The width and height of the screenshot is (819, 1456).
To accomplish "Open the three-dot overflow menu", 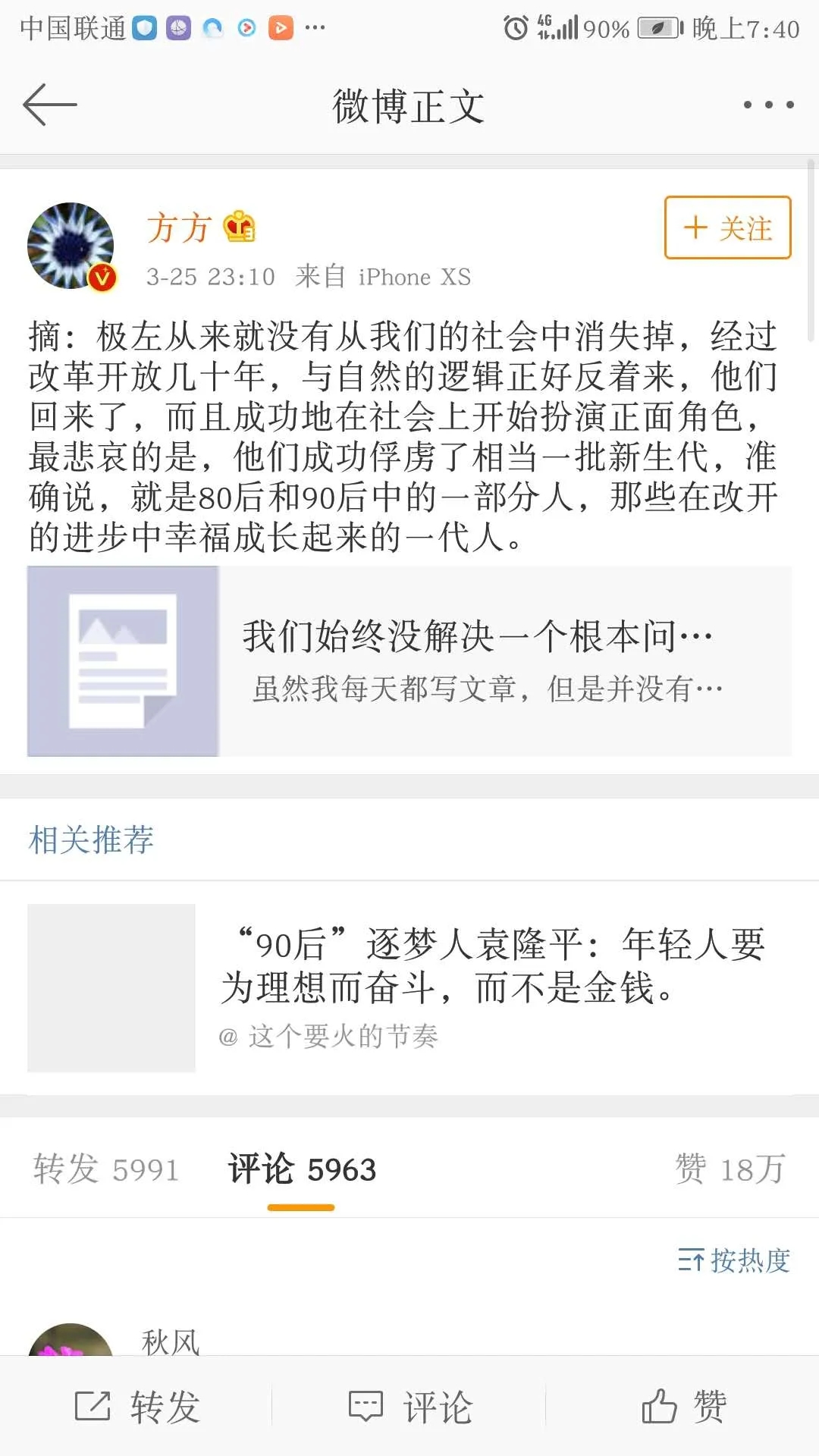I will (768, 105).
